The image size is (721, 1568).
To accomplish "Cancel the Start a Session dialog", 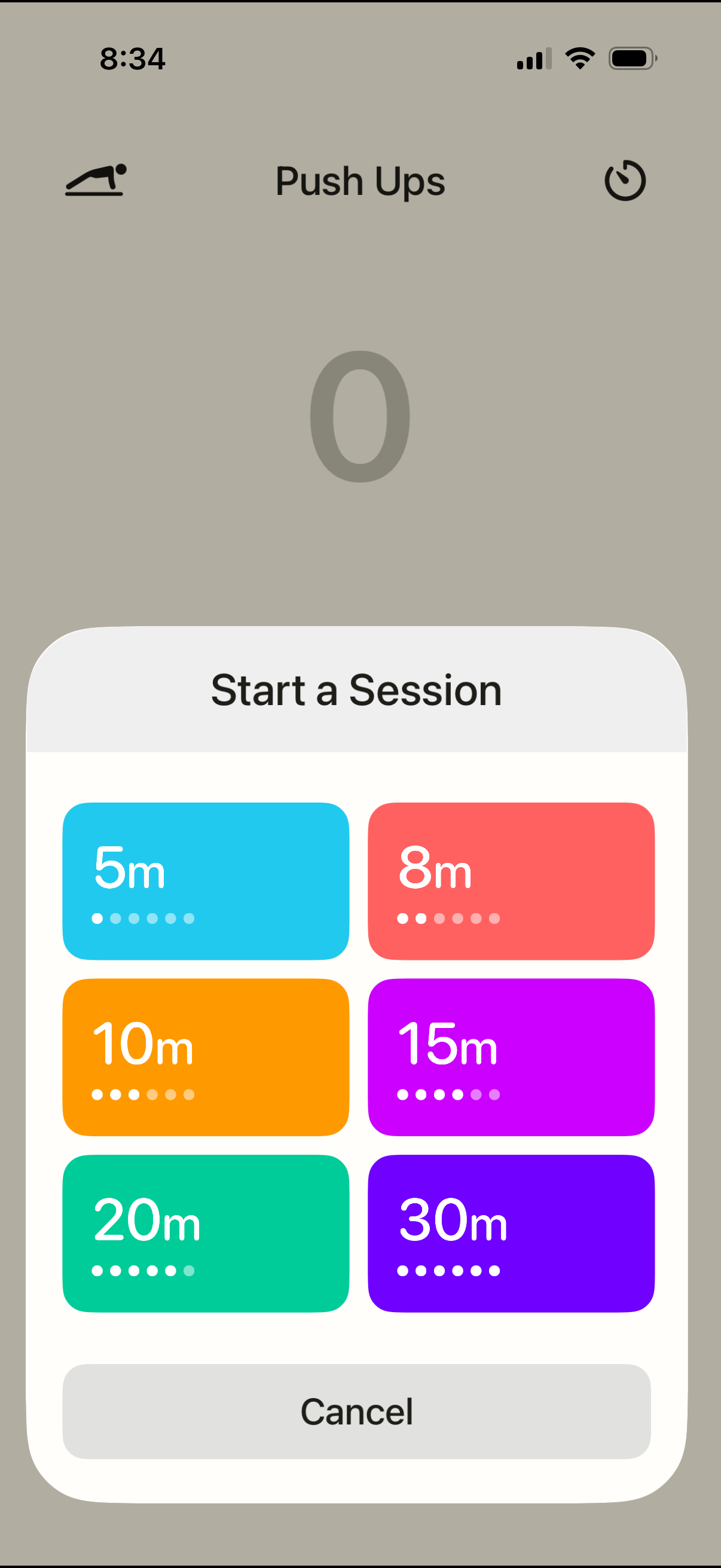I will 356,1411.
